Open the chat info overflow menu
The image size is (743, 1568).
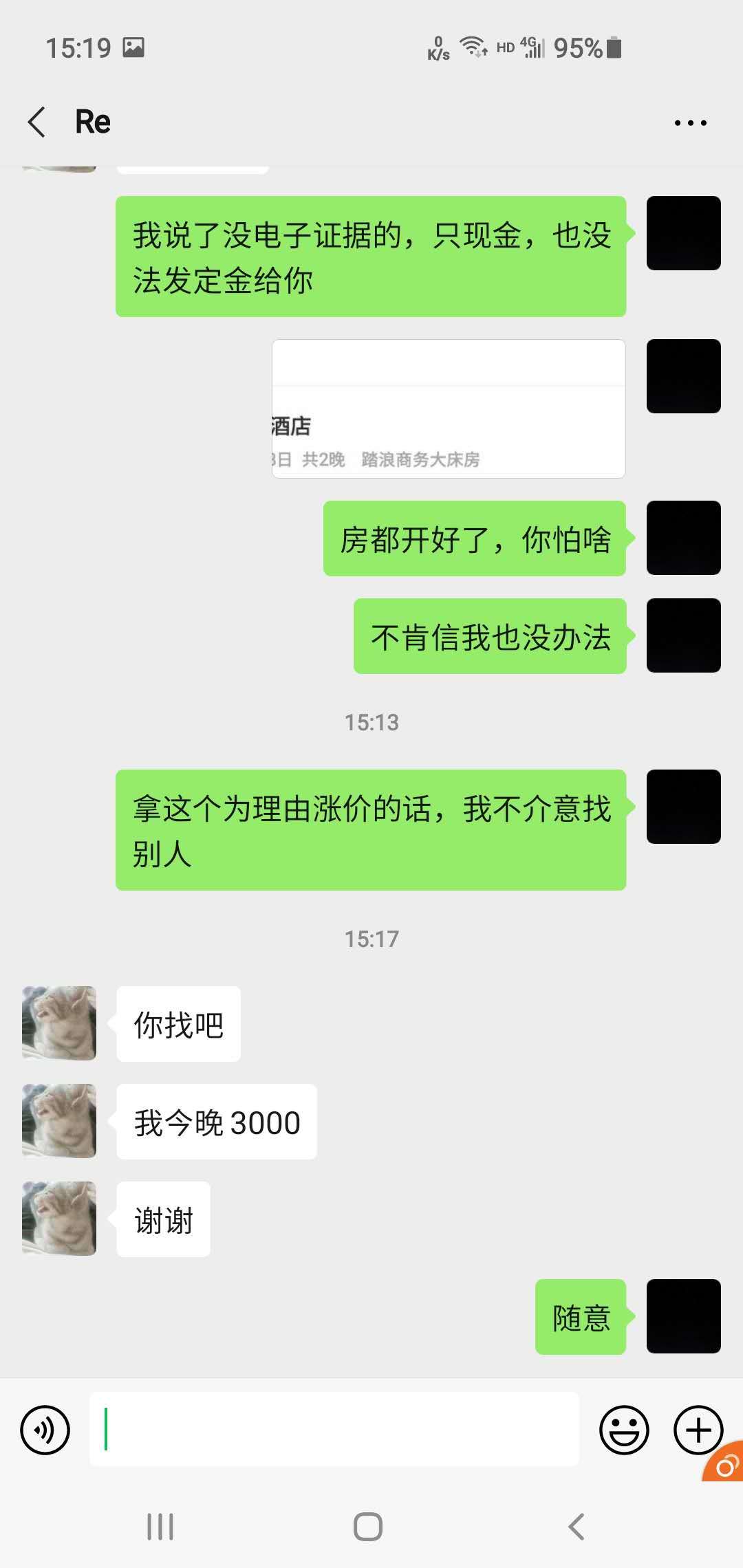690,123
